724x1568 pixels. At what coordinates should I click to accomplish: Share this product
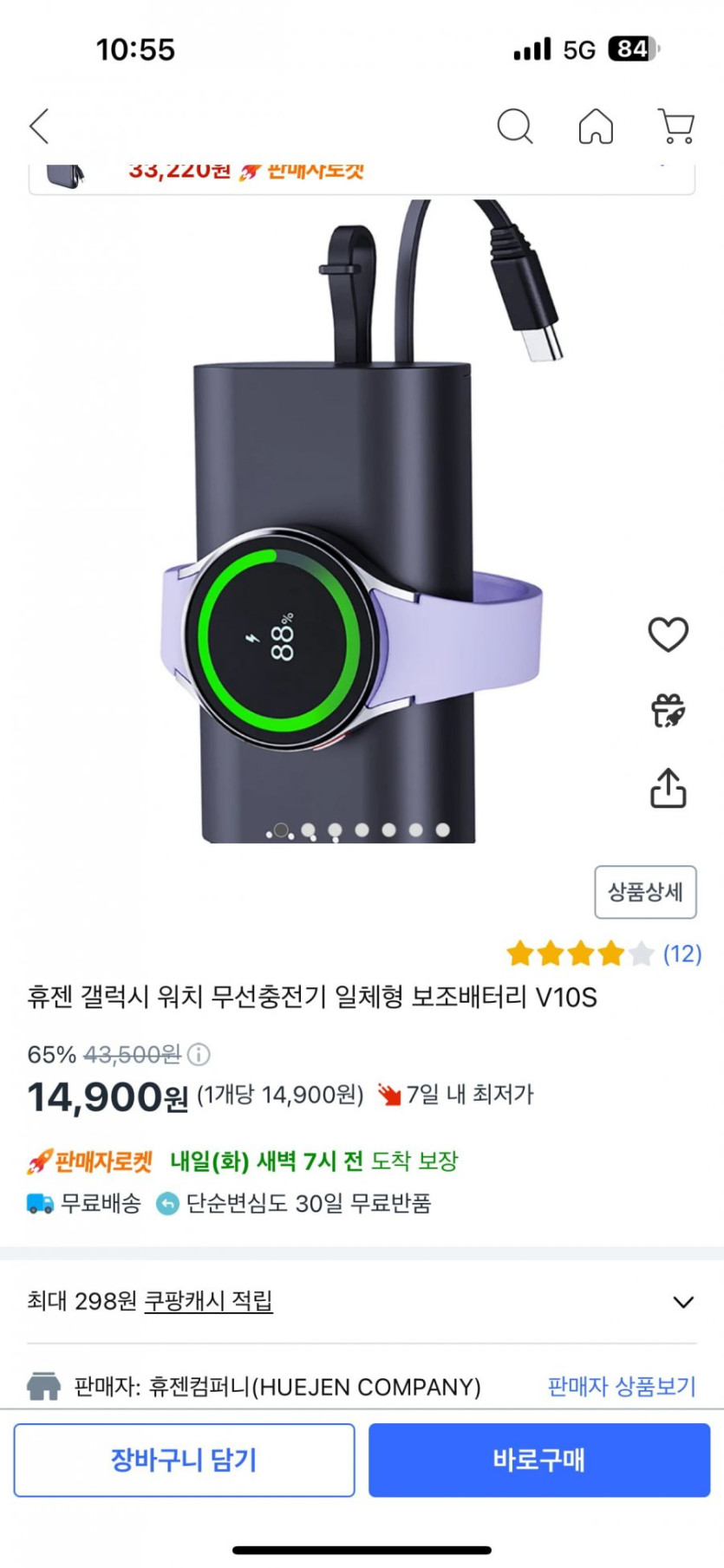click(668, 788)
